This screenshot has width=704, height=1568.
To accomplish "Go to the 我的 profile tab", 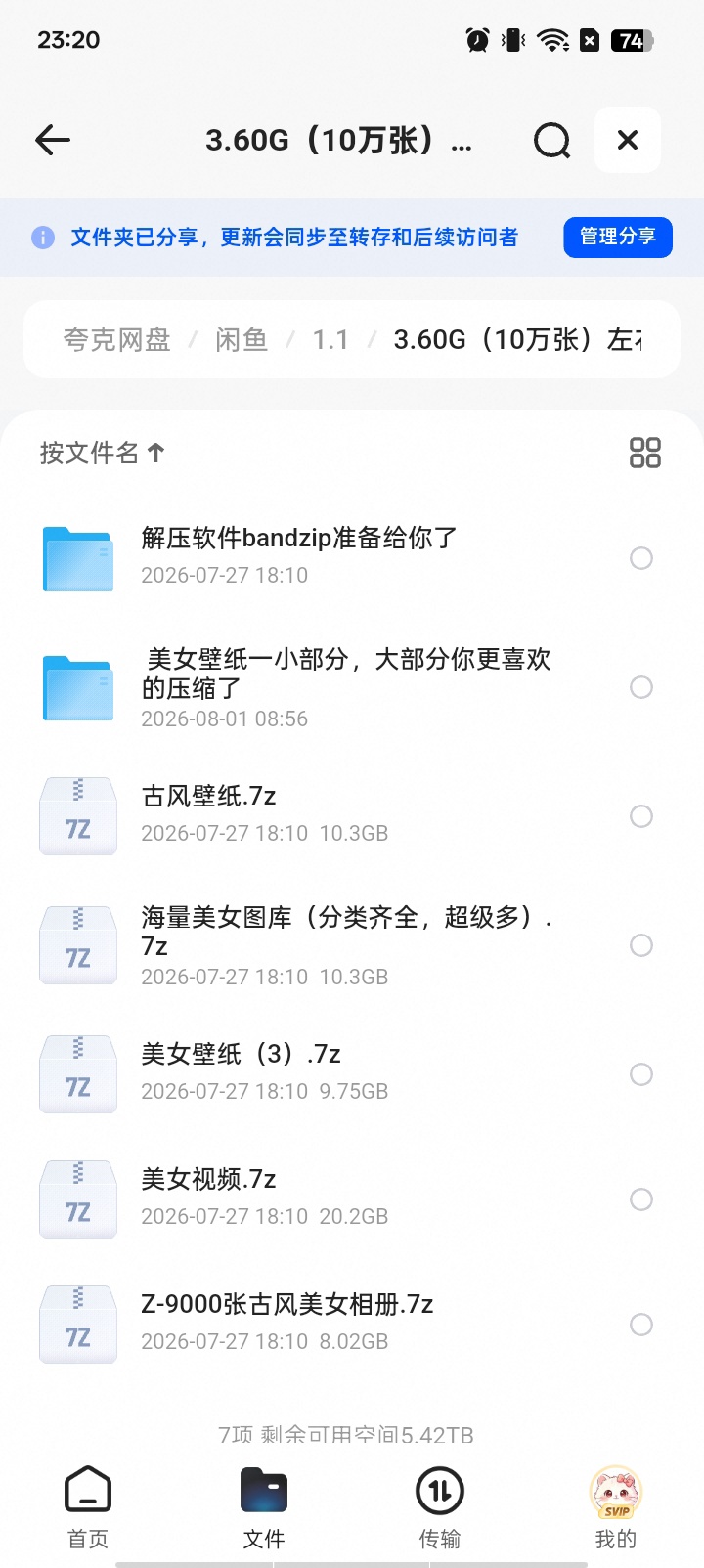I will pyautogui.click(x=616, y=1508).
